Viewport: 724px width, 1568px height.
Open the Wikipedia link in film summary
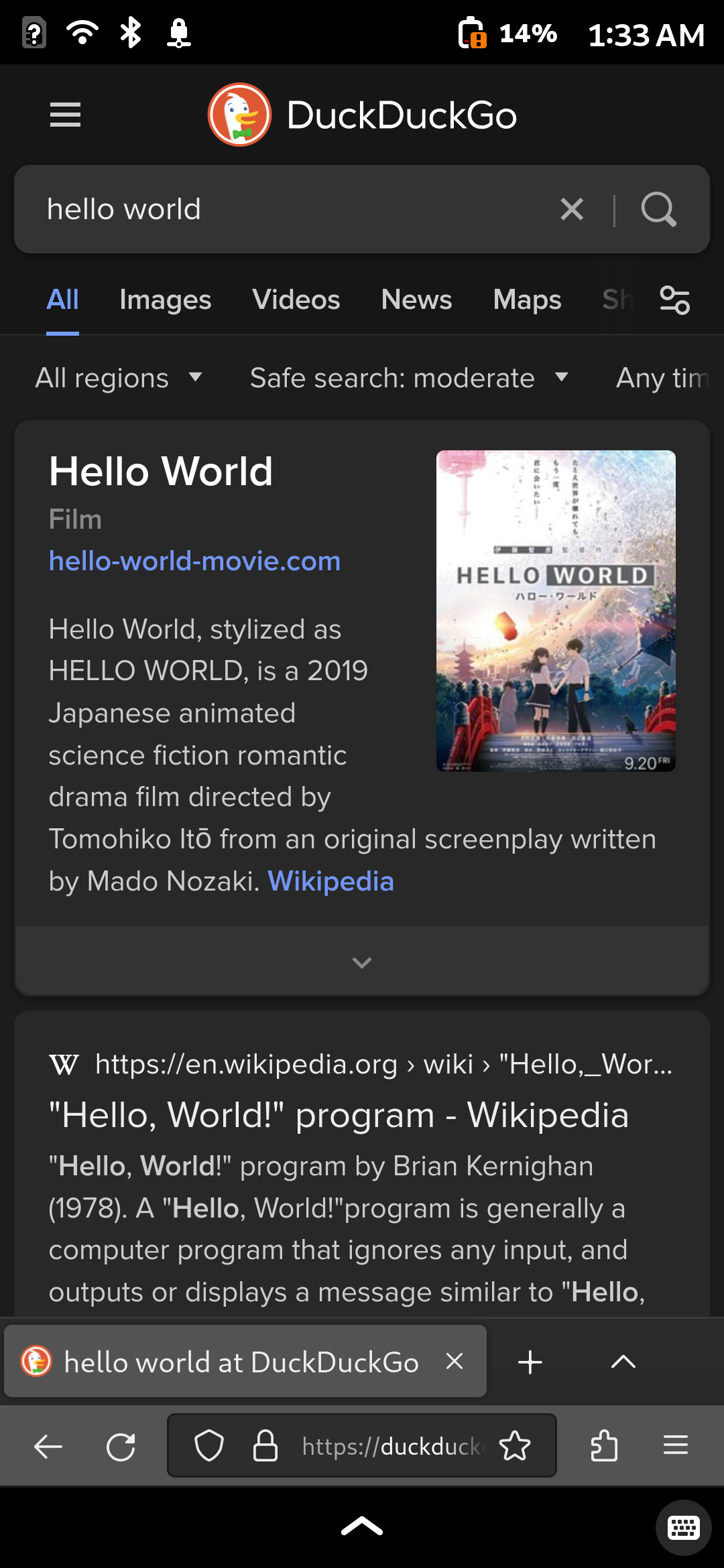click(x=330, y=881)
